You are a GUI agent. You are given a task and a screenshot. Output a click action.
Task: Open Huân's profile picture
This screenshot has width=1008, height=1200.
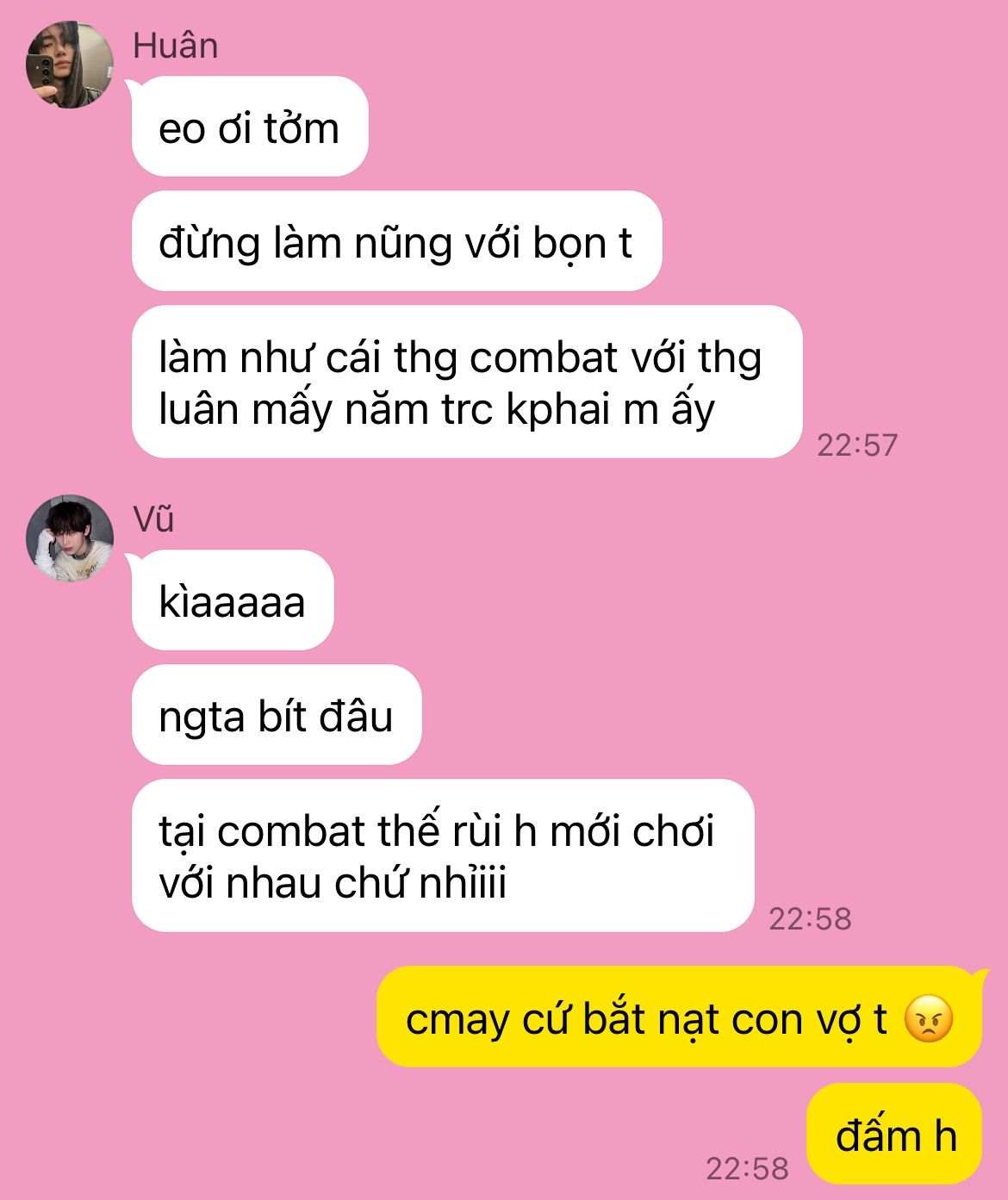click(70, 65)
